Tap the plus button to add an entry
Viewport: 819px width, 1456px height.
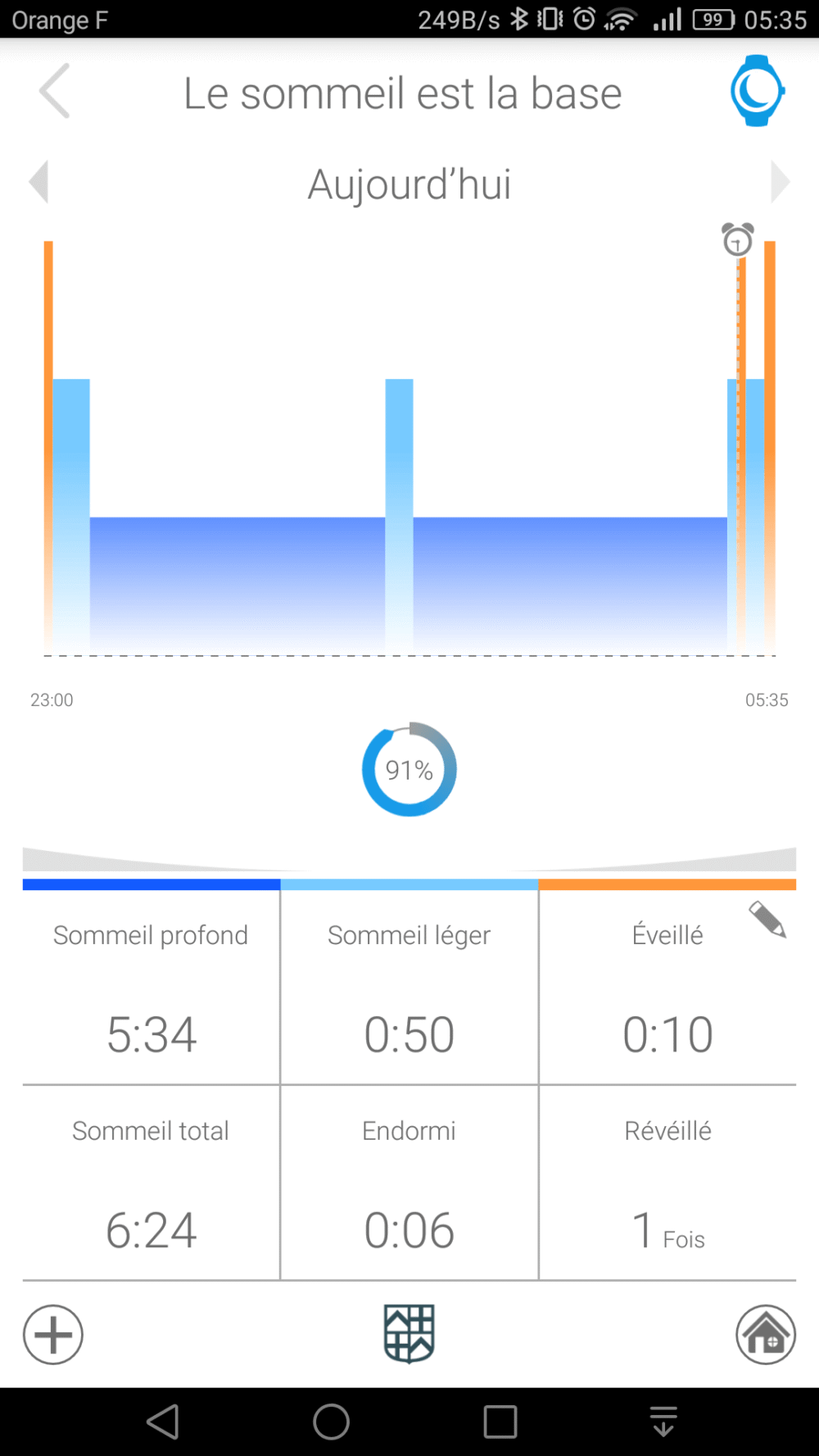[x=53, y=1334]
